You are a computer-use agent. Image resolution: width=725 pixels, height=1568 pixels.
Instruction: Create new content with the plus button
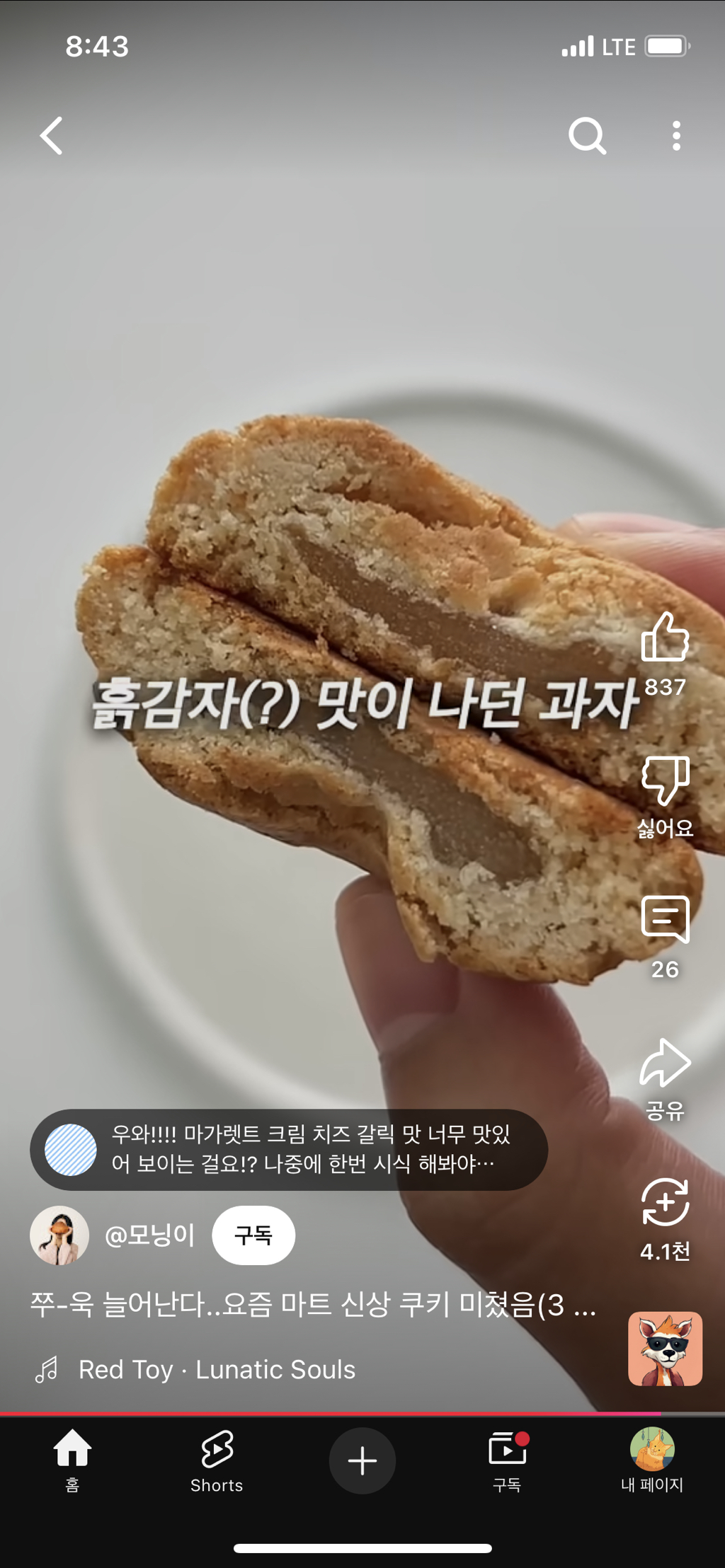tap(362, 1460)
